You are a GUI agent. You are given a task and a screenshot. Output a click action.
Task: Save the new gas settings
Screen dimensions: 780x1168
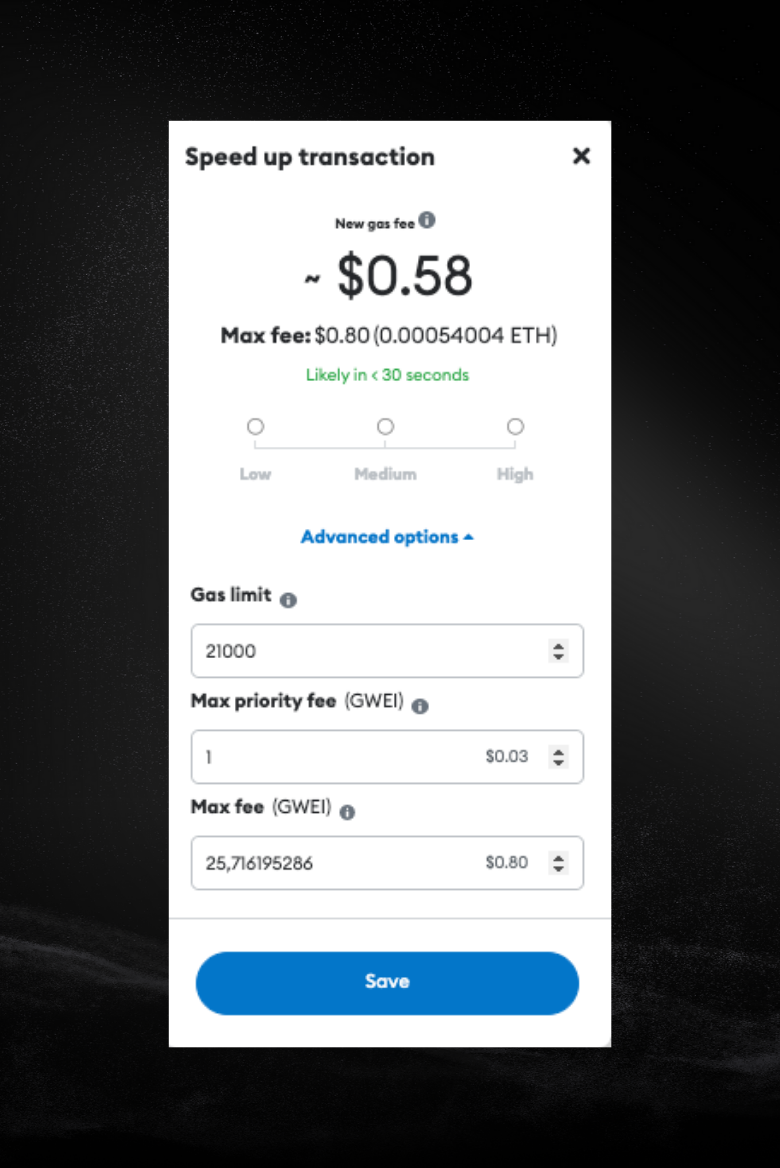click(387, 983)
